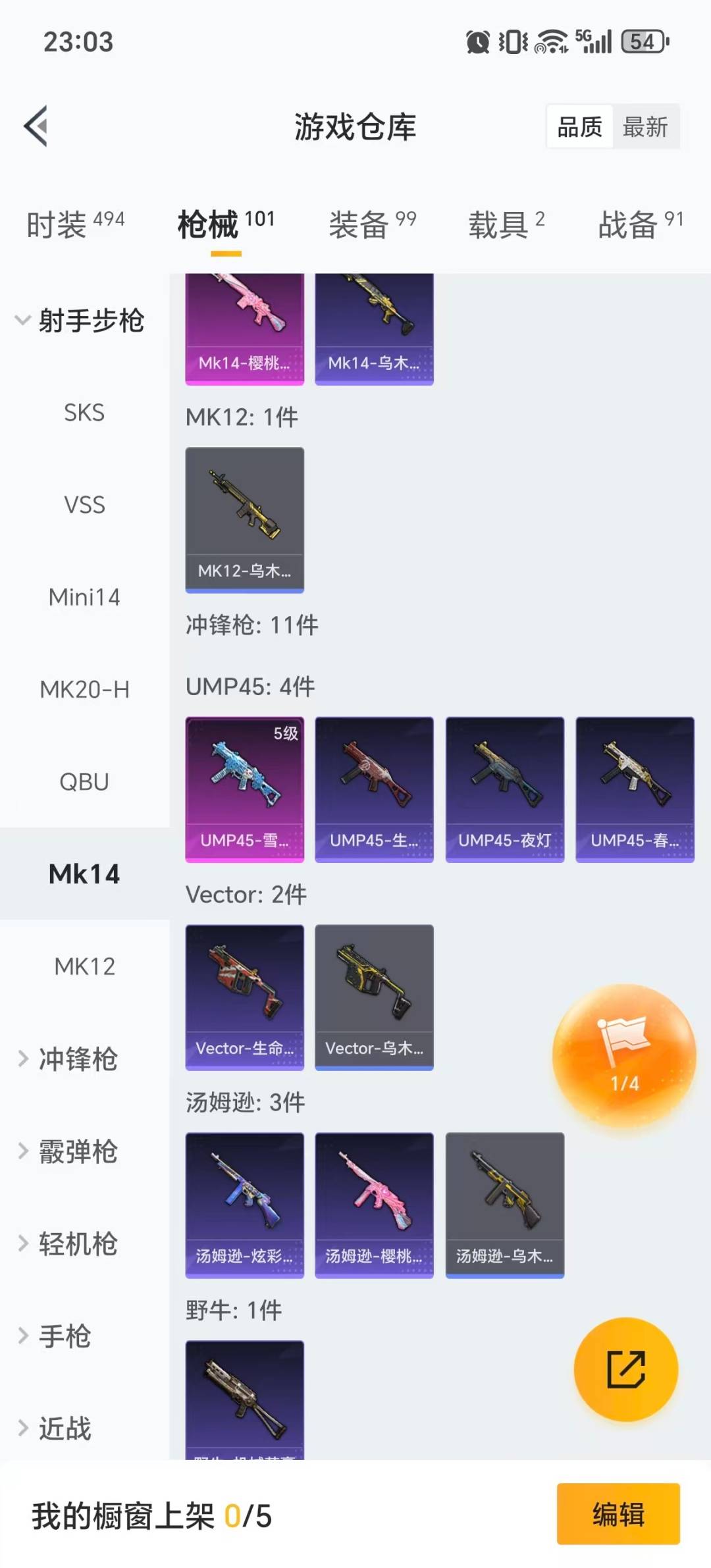Tap the back arrow at top left
This screenshot has height=1568, width=711.
coord(36,127)
